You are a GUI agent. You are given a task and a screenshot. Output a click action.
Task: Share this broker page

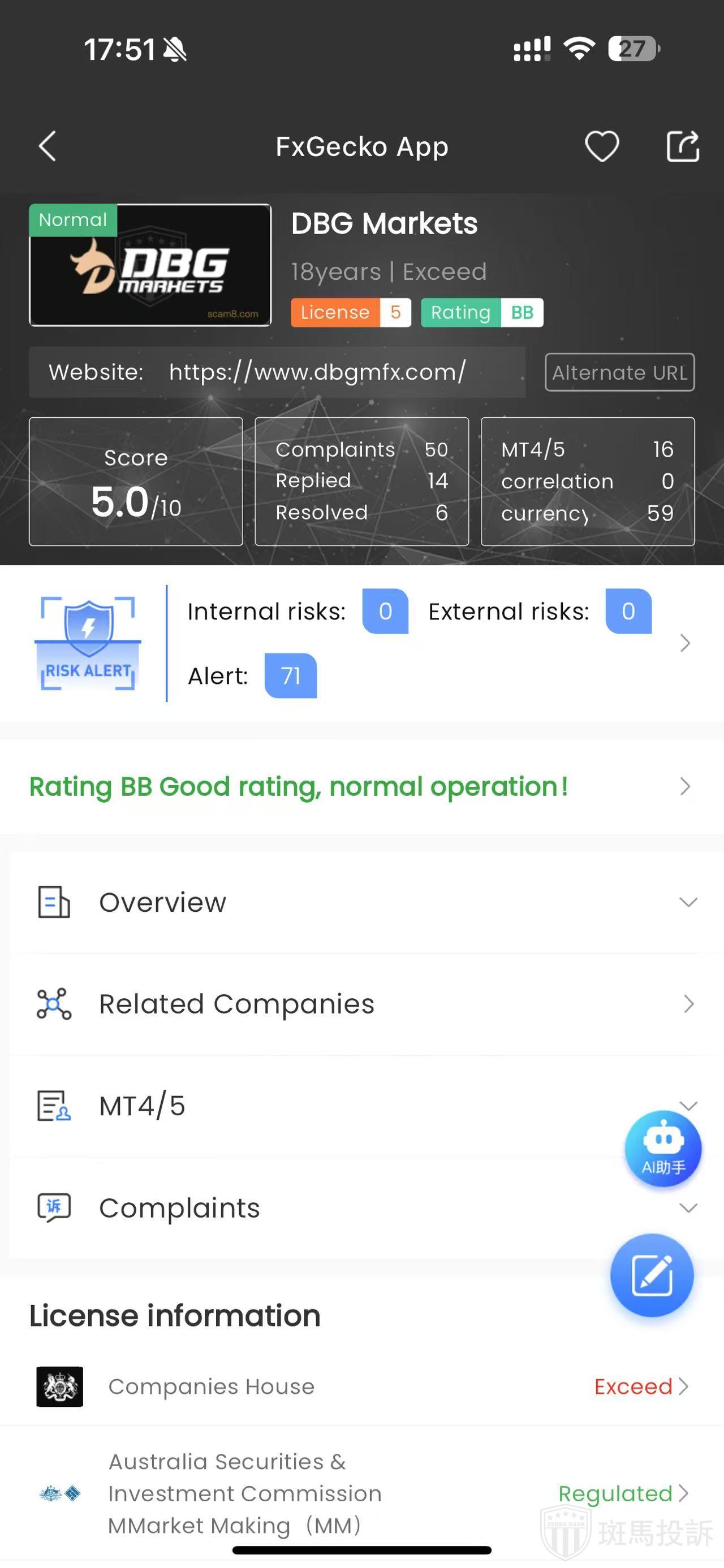683,147
